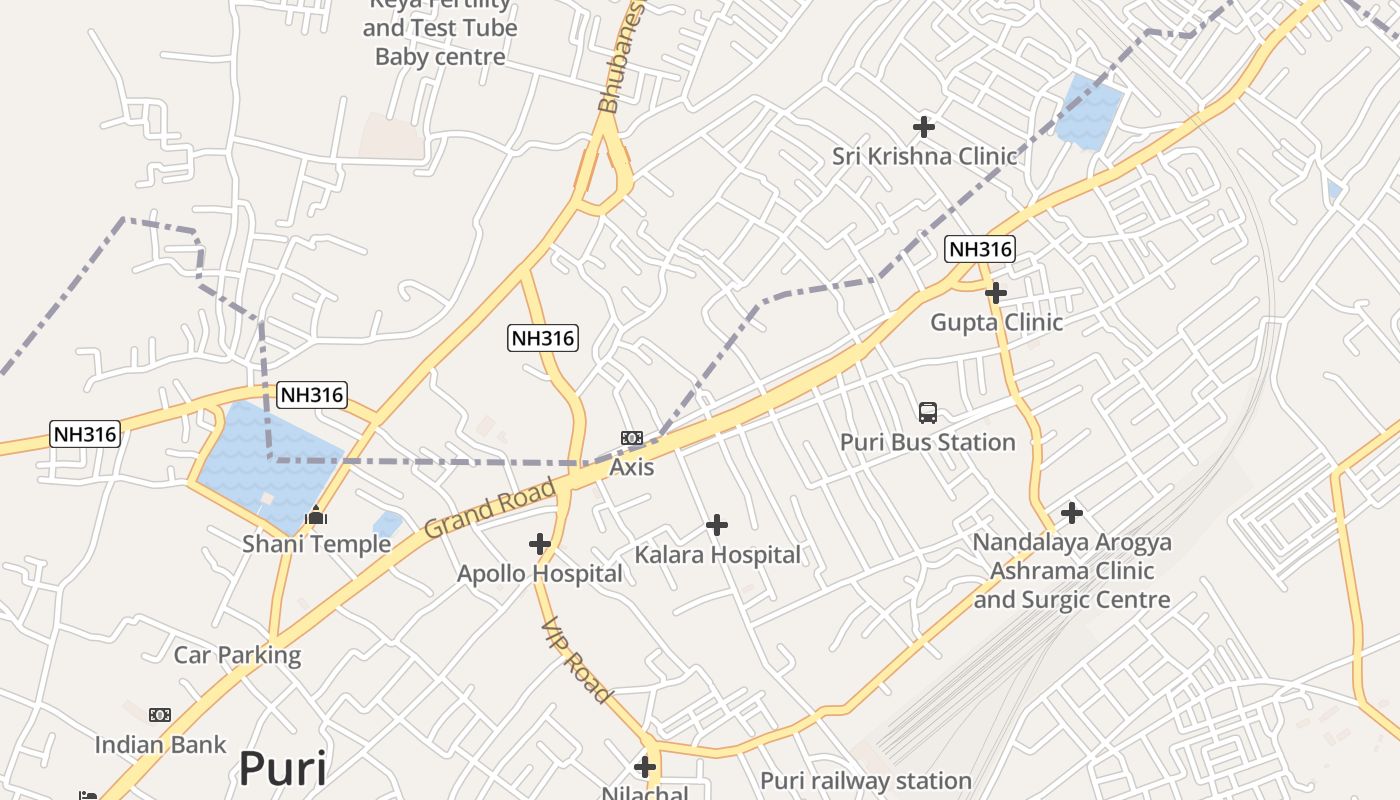Select the Sri Krishna Clinic marker
Image resolution: width=1400 pixels, height=800 pixels.
click(x=924, y=127)
